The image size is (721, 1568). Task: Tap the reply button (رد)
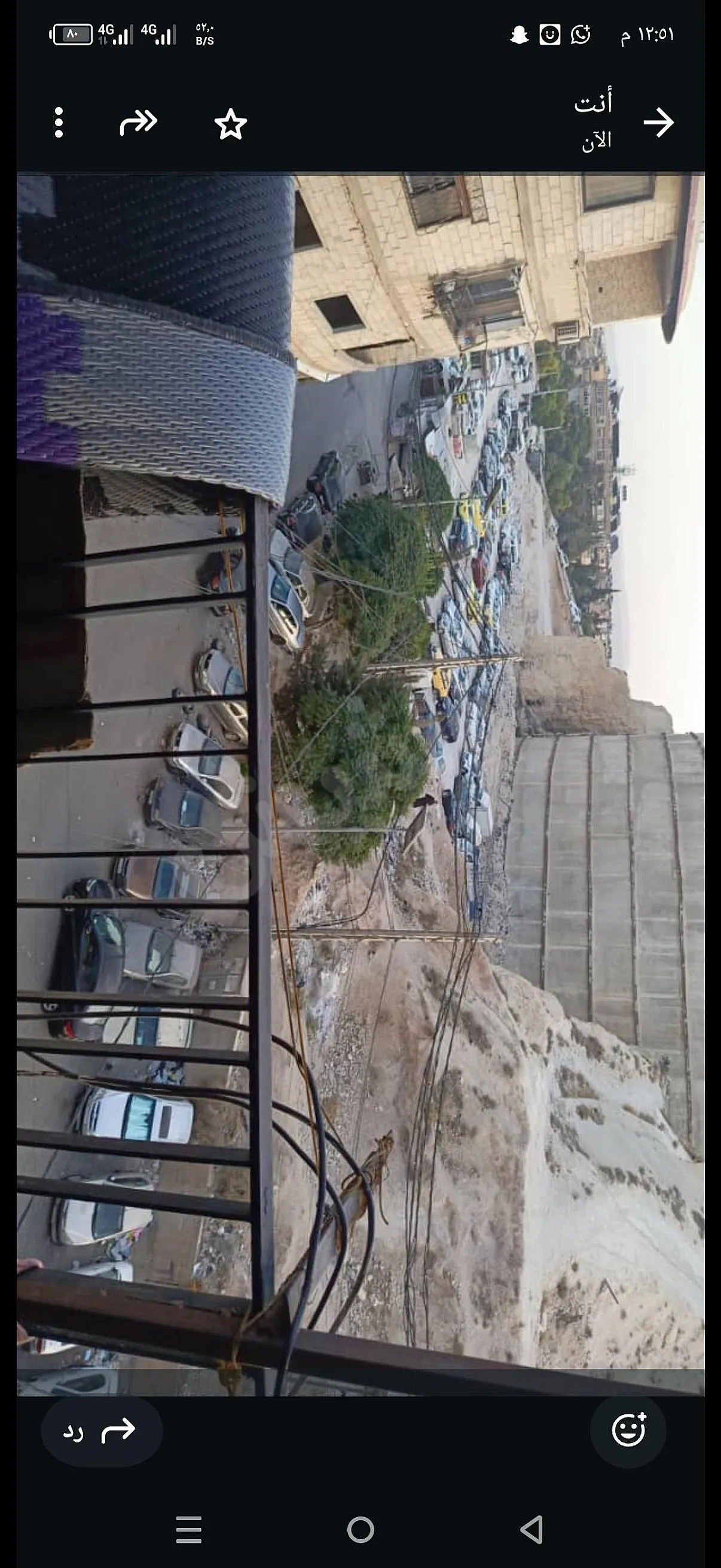click(102, 1430)
